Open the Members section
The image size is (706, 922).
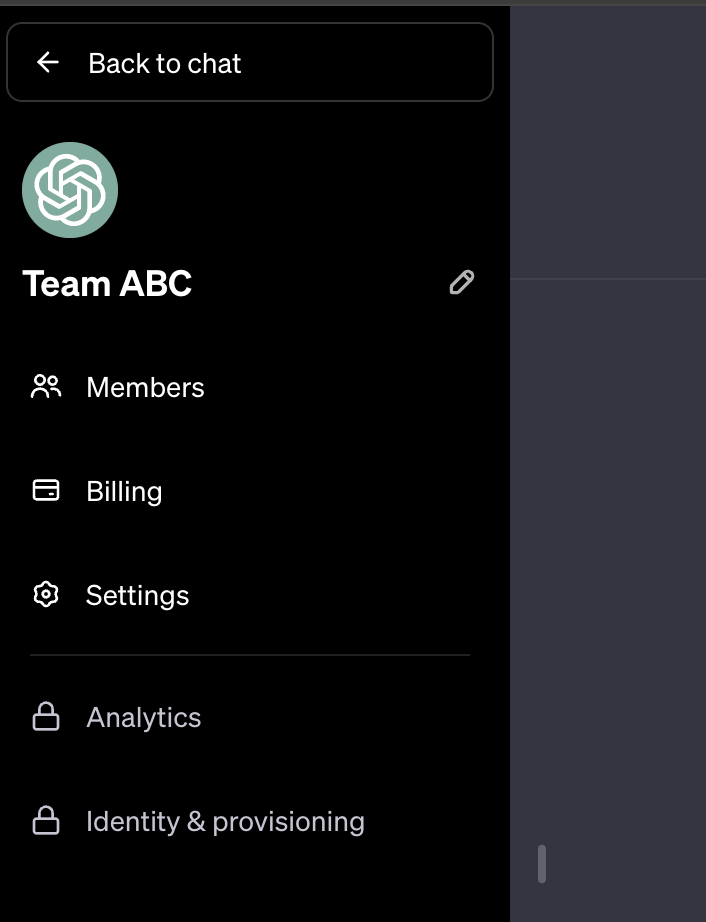coord(145,388)
